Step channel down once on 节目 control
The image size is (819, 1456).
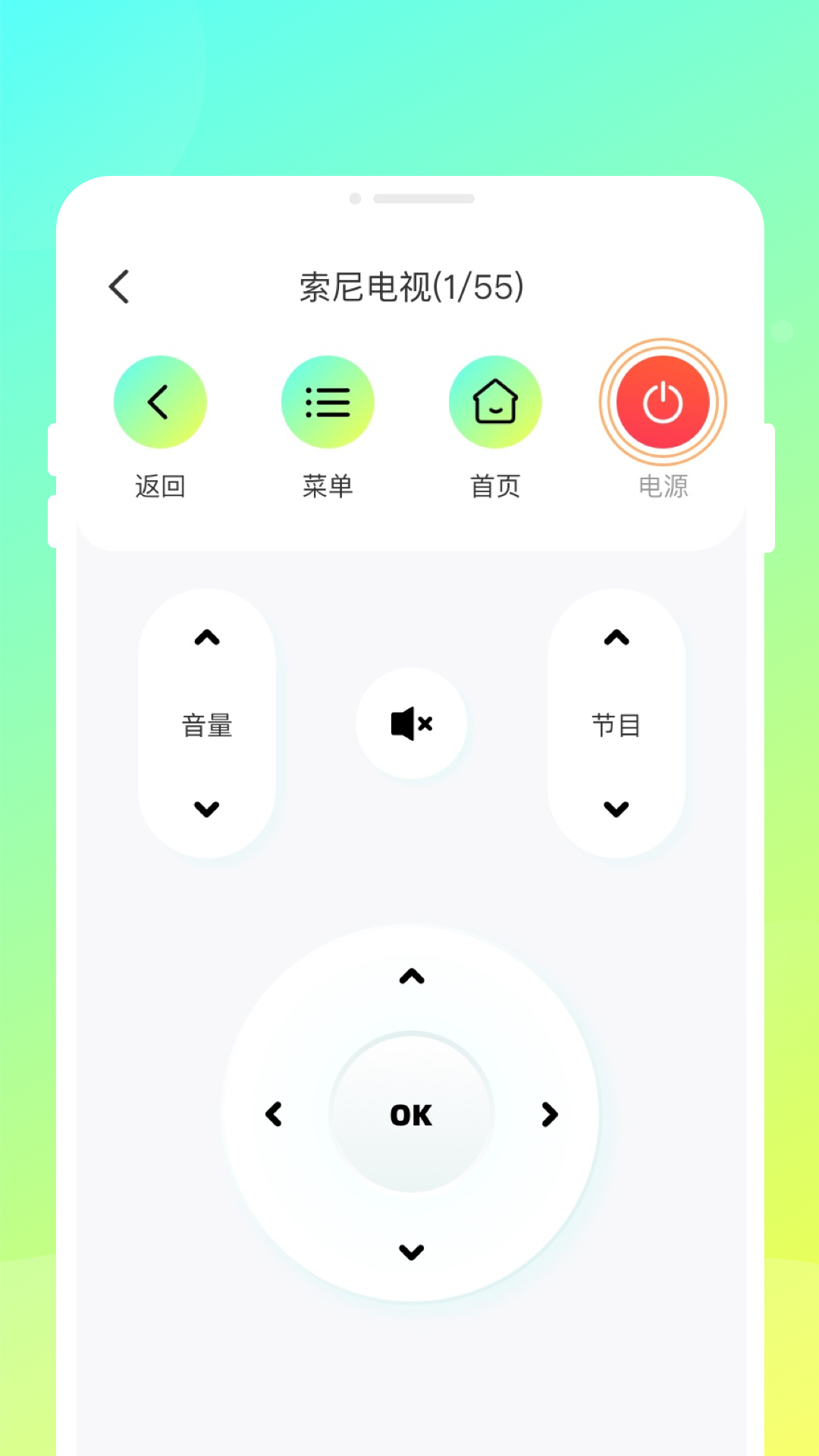[616, 810]
